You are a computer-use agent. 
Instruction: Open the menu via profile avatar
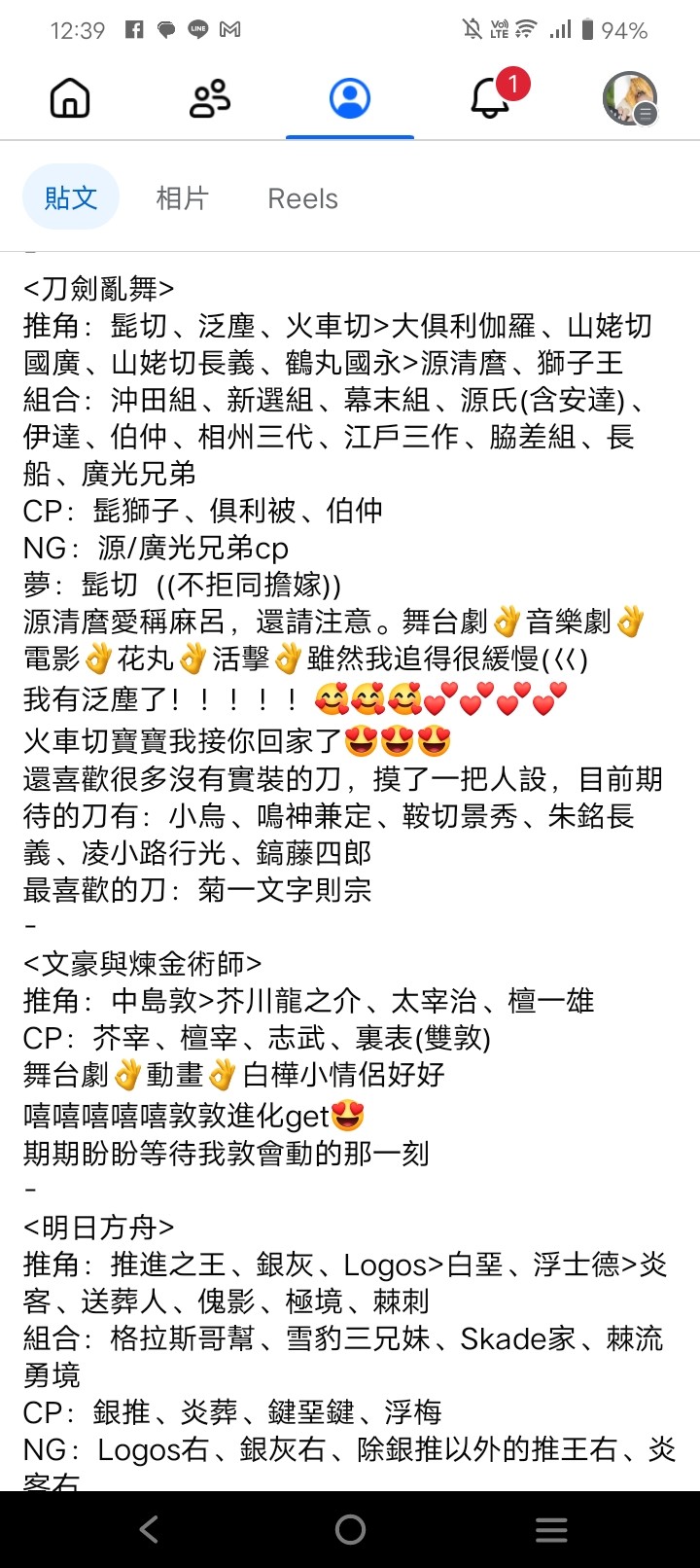pyautogui.click(x=630, y=98)
